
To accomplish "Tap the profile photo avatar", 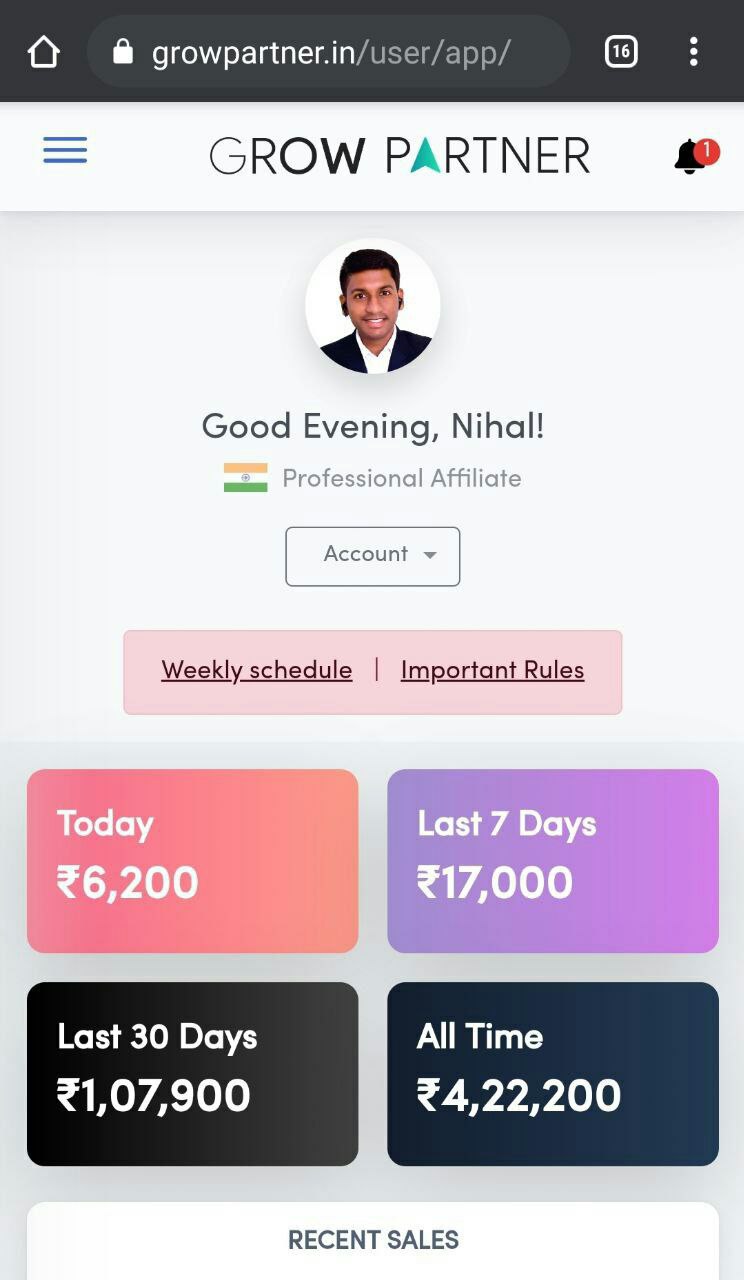I will (372, 307).
